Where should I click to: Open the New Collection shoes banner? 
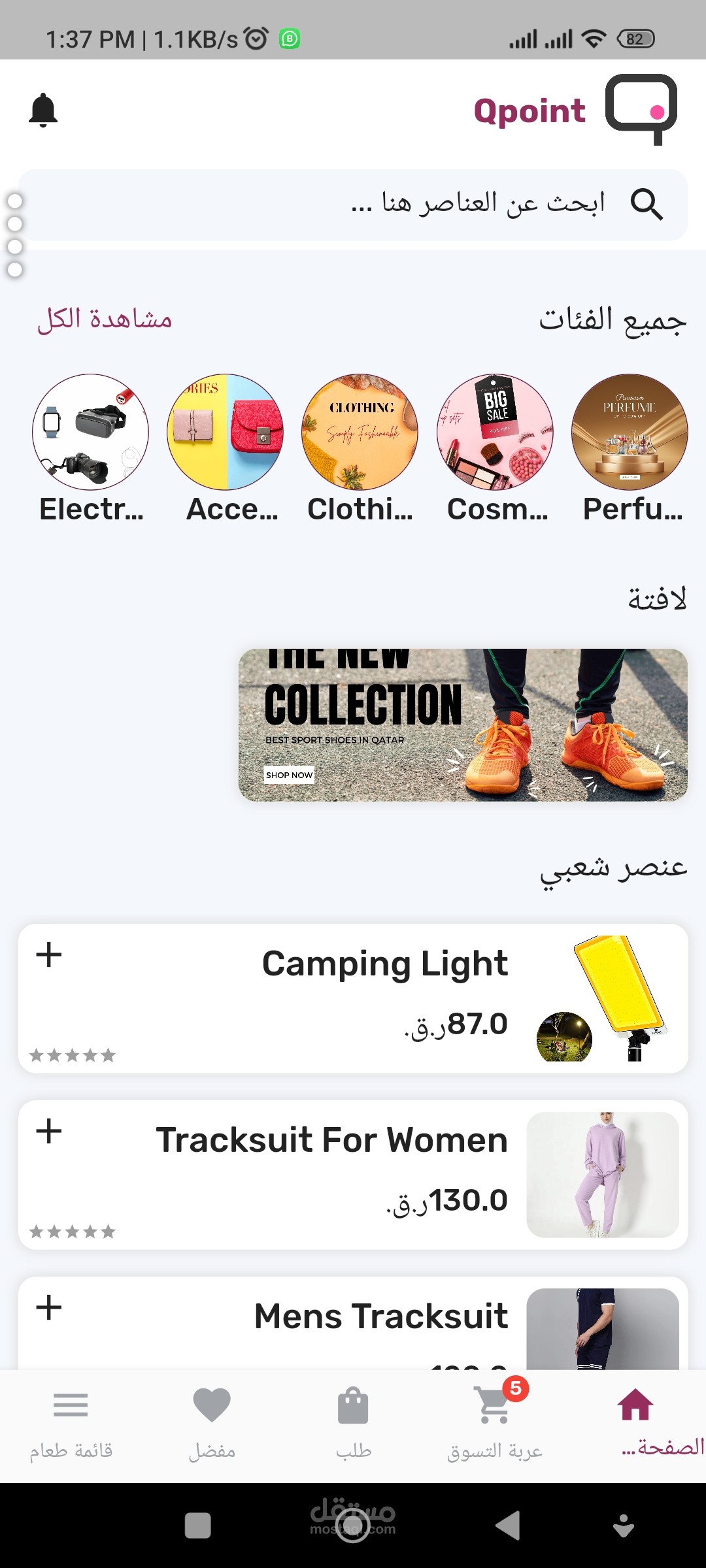tap(463, 725)
